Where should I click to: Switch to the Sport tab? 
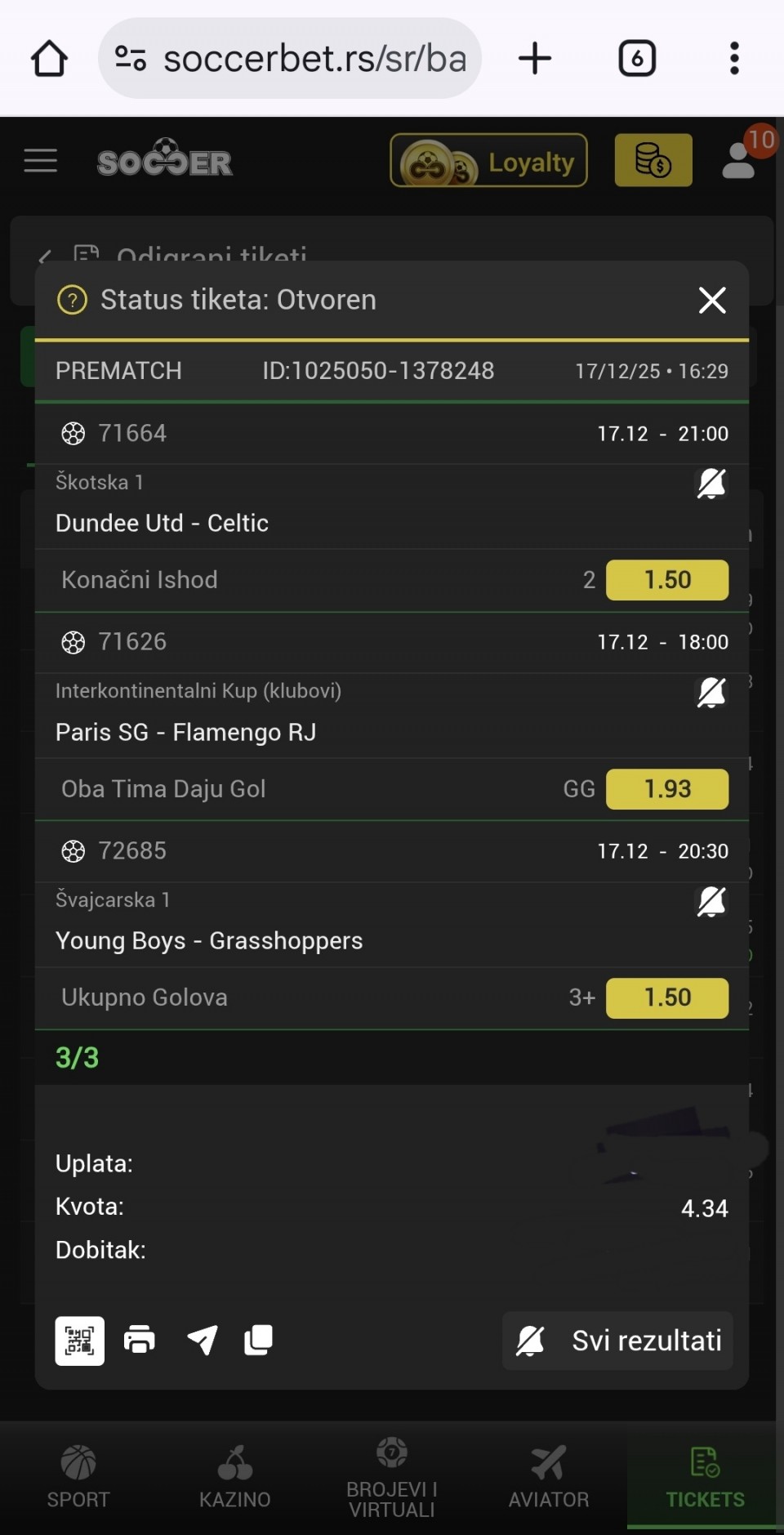(78, 1476)
